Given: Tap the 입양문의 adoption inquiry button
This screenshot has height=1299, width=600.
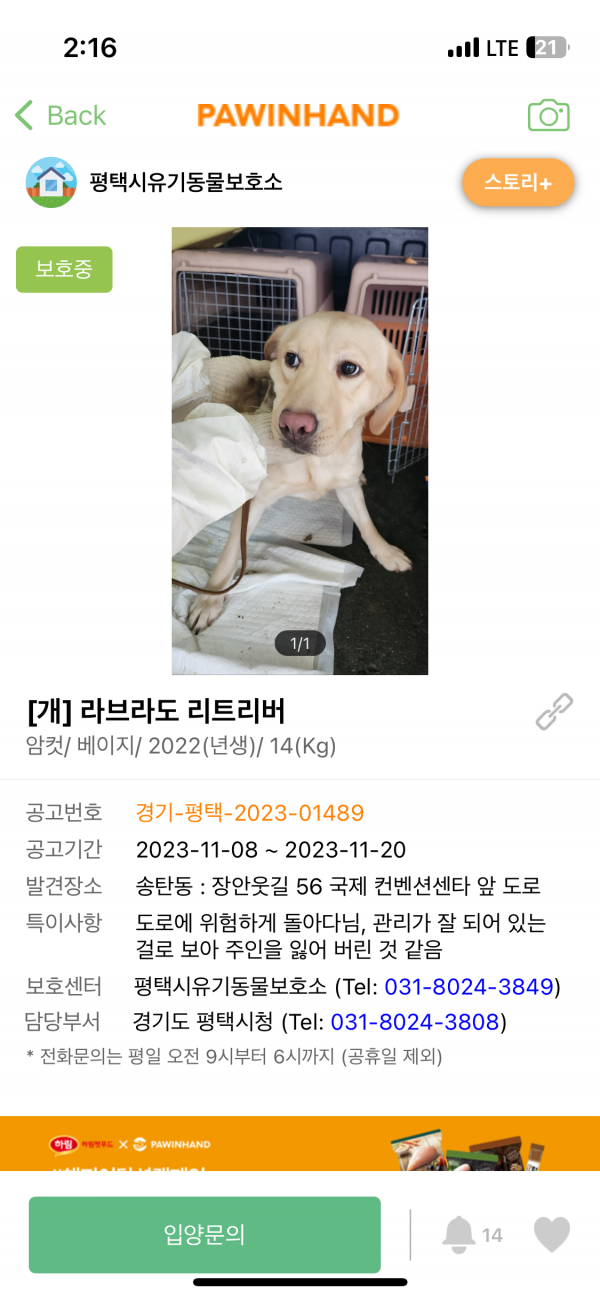Looking at the screenshot, I should (x=205, y=1234).
